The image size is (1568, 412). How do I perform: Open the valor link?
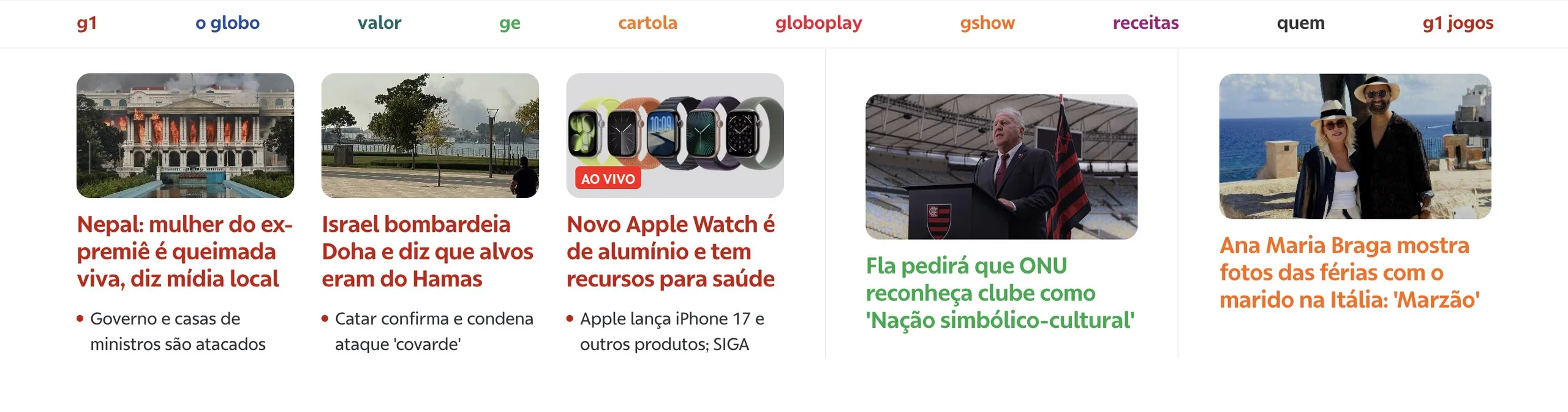click(379, 23)
